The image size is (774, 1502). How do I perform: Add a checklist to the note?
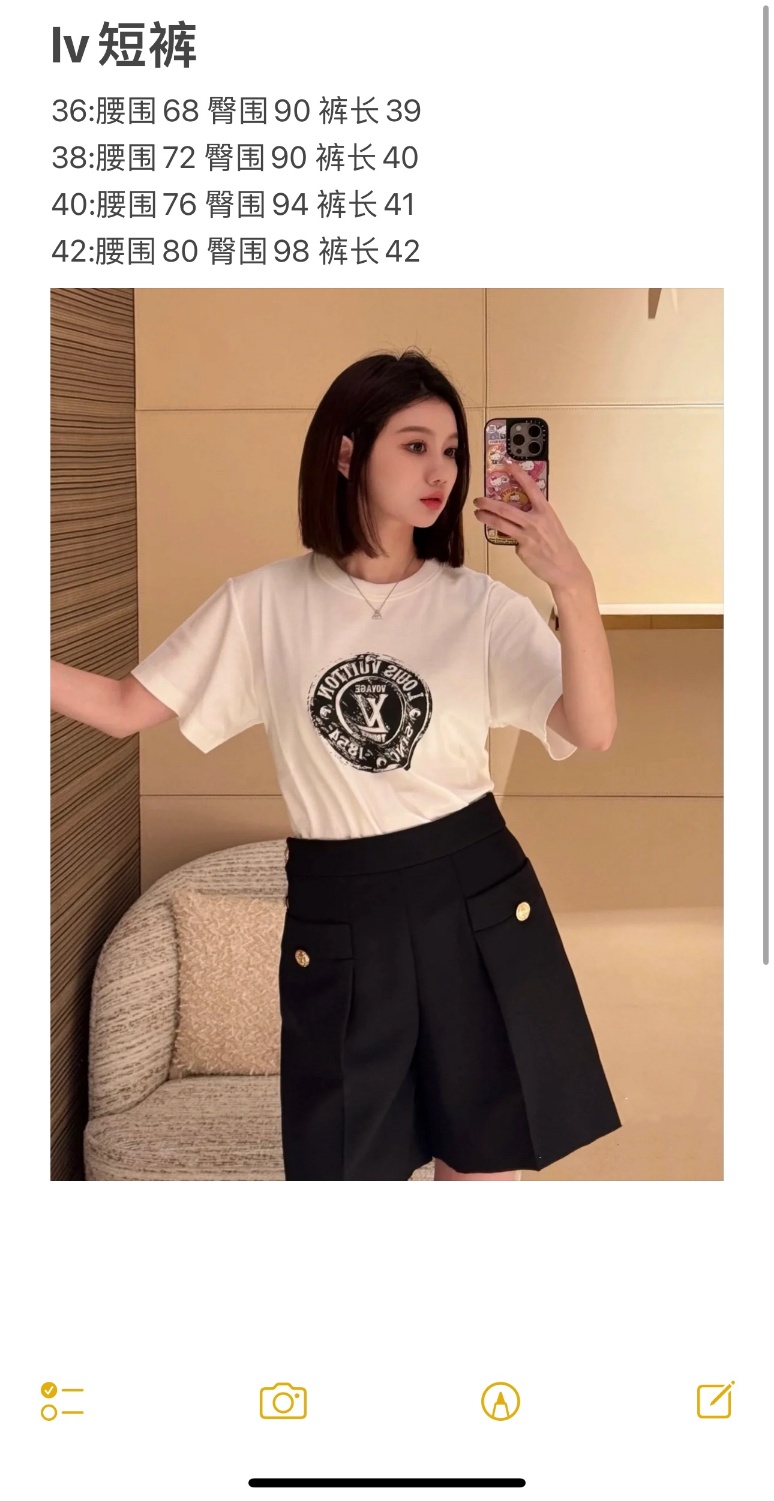point(62,1401)
